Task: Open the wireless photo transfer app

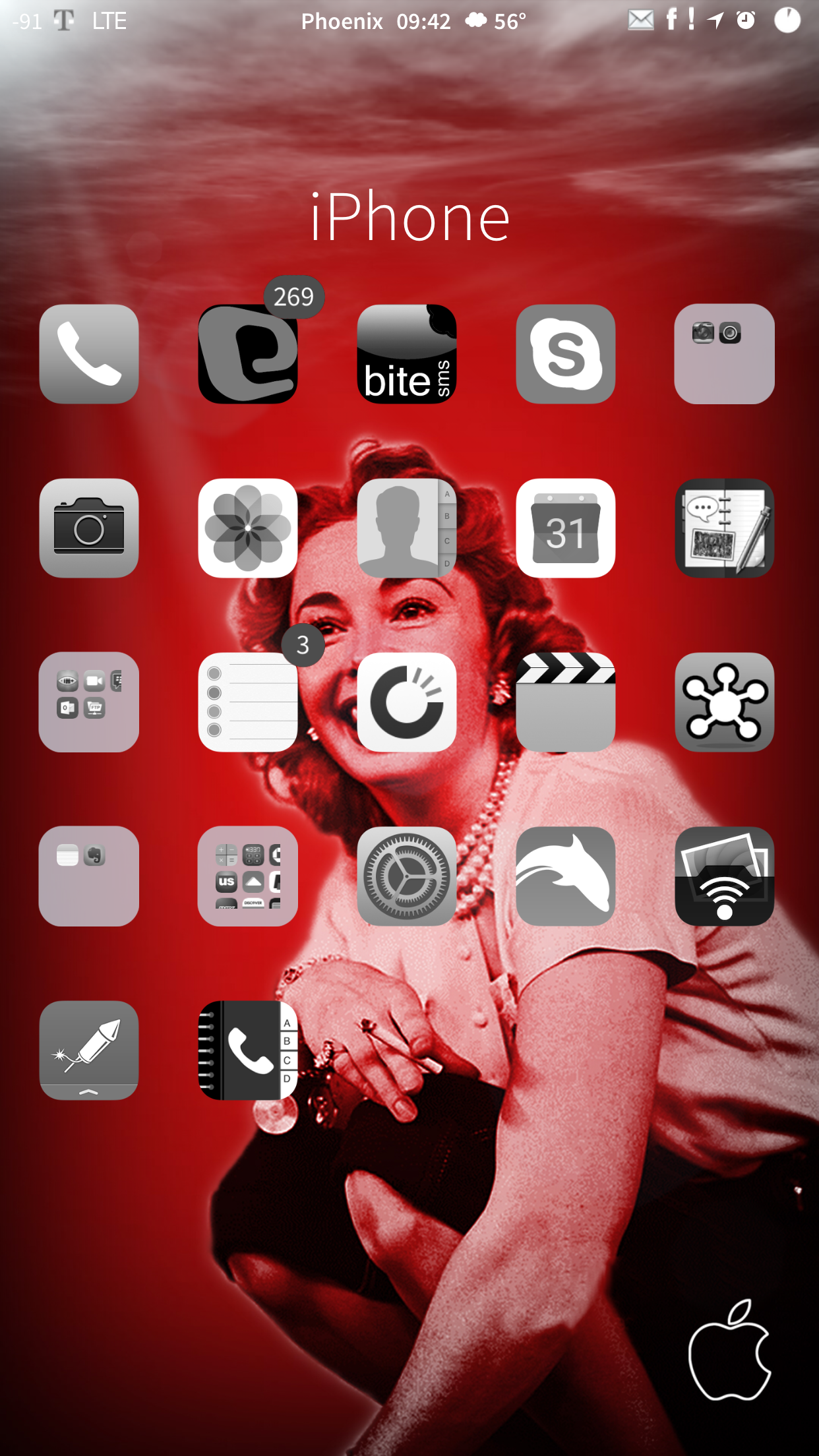Action: [x=725, y=876]
